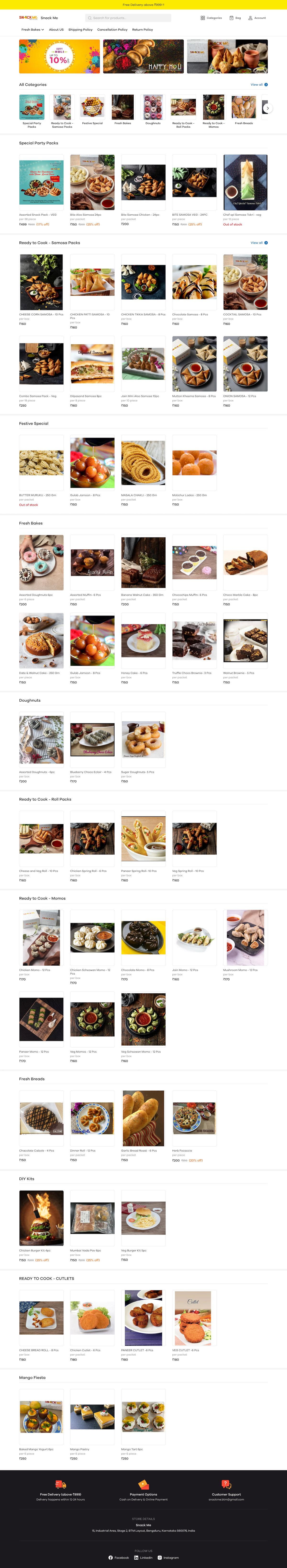
Task: View the Cancellation Policy
Action: click(112, 29)
